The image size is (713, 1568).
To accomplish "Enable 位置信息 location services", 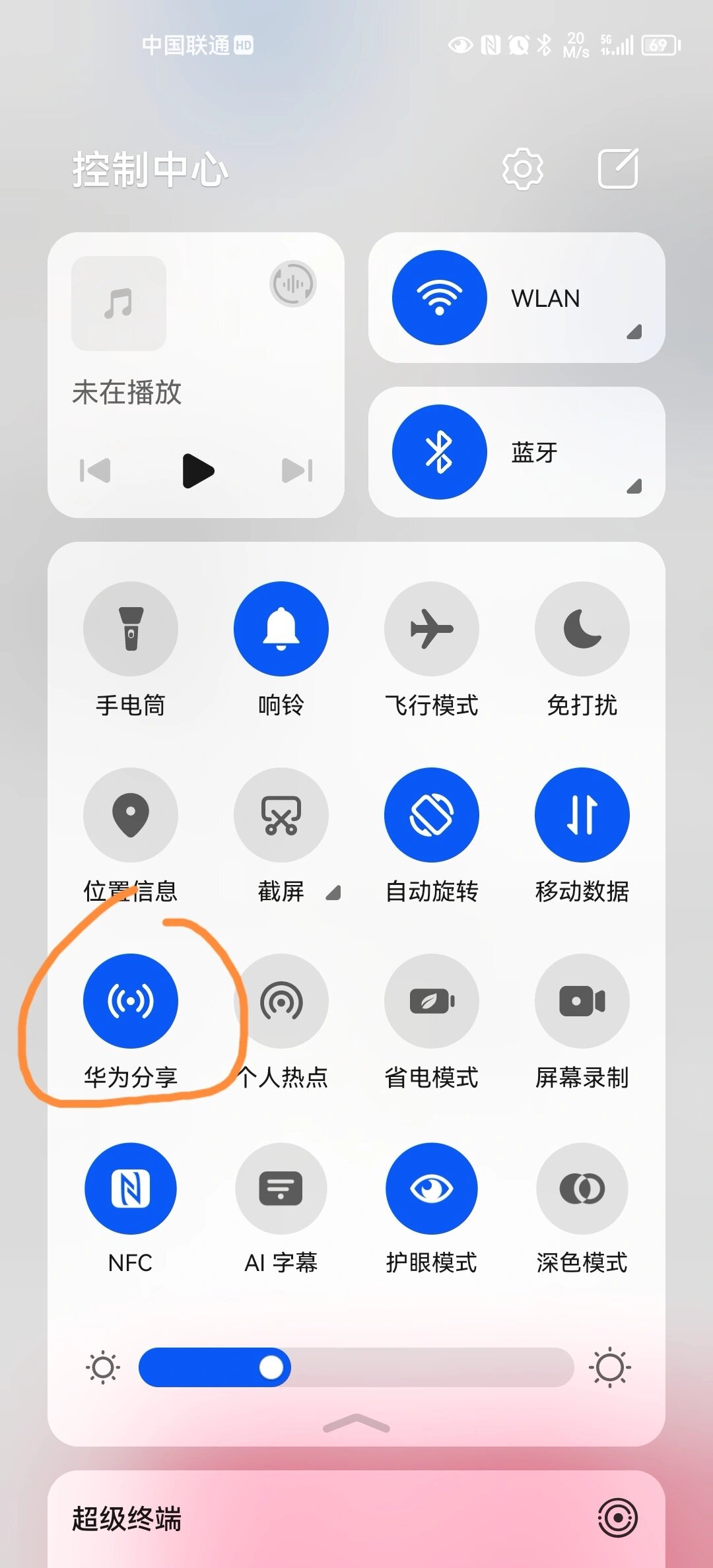I will tap(131, 815).
